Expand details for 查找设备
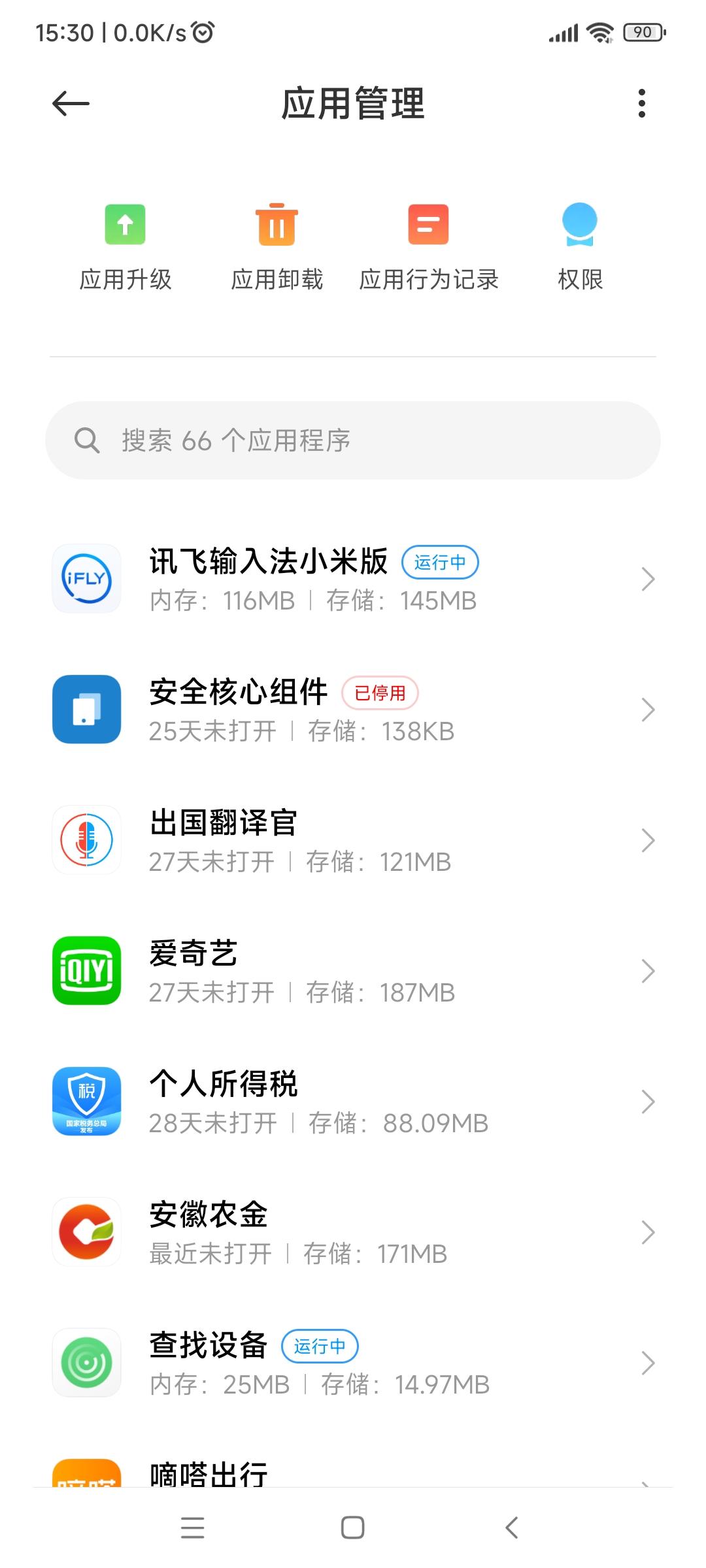 click(647, 1363)
